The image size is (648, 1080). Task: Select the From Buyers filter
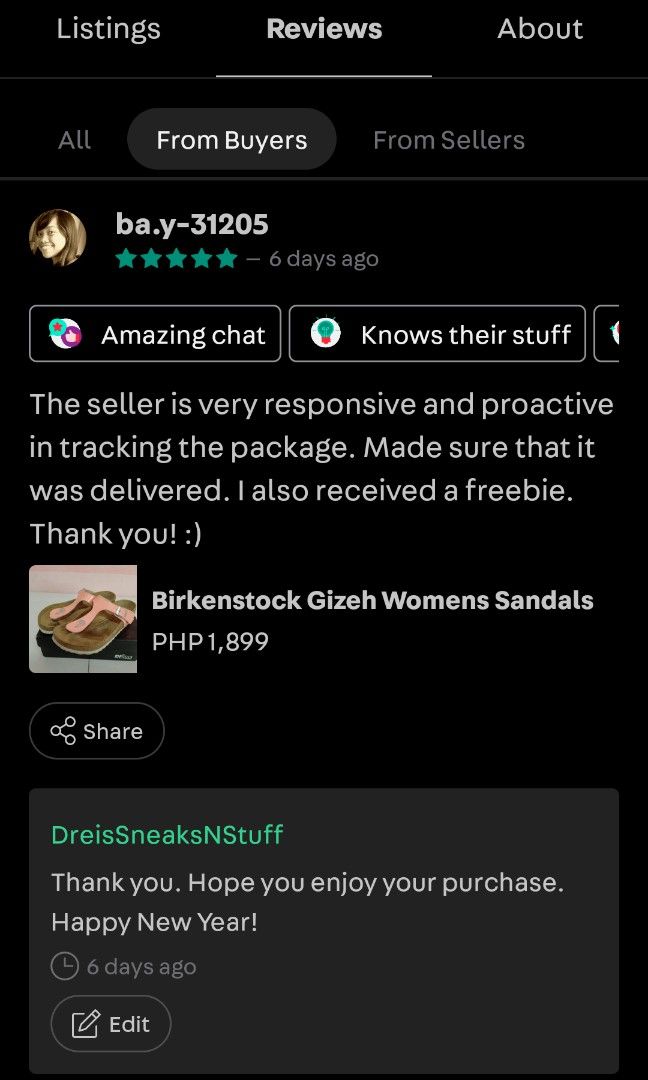[231, 141]
